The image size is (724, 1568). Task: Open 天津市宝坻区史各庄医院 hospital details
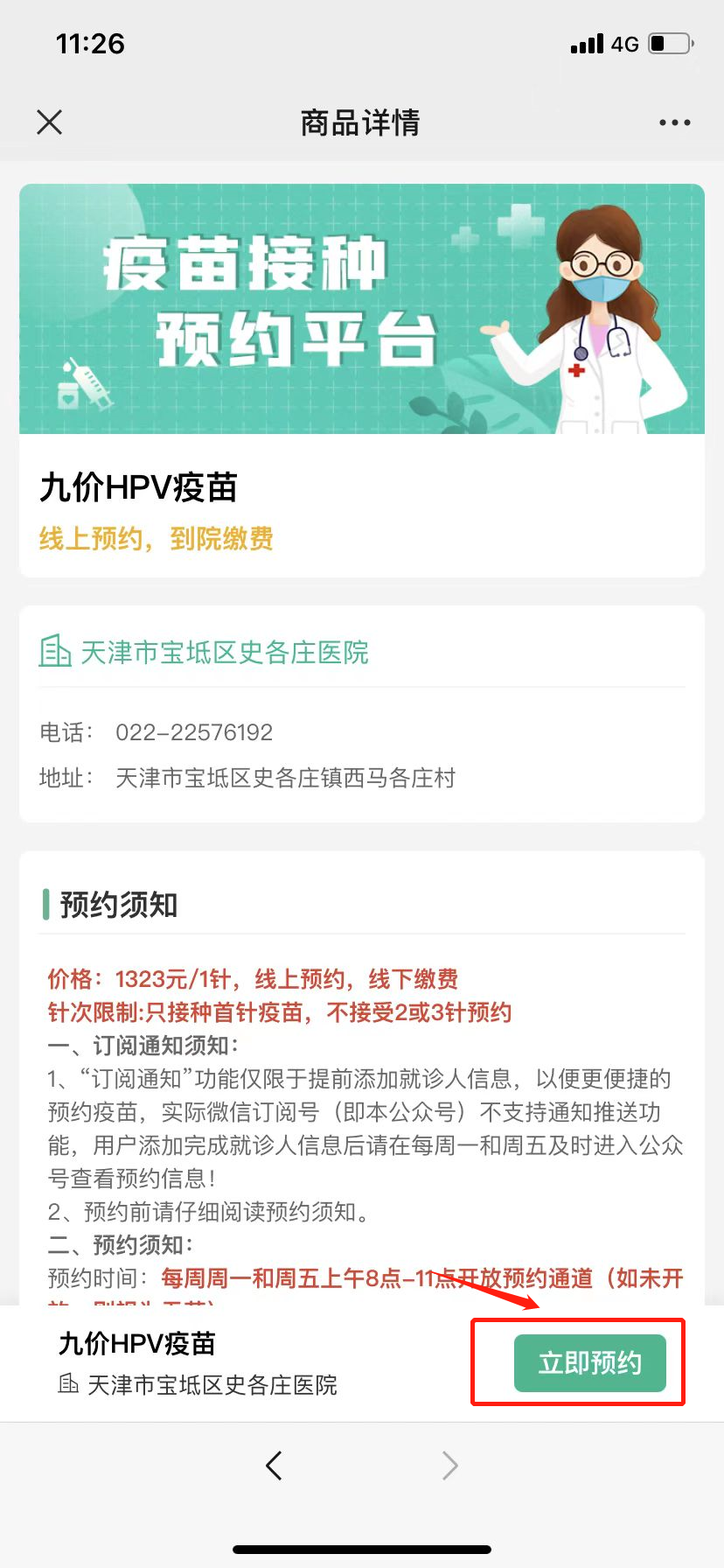point(224,652)
